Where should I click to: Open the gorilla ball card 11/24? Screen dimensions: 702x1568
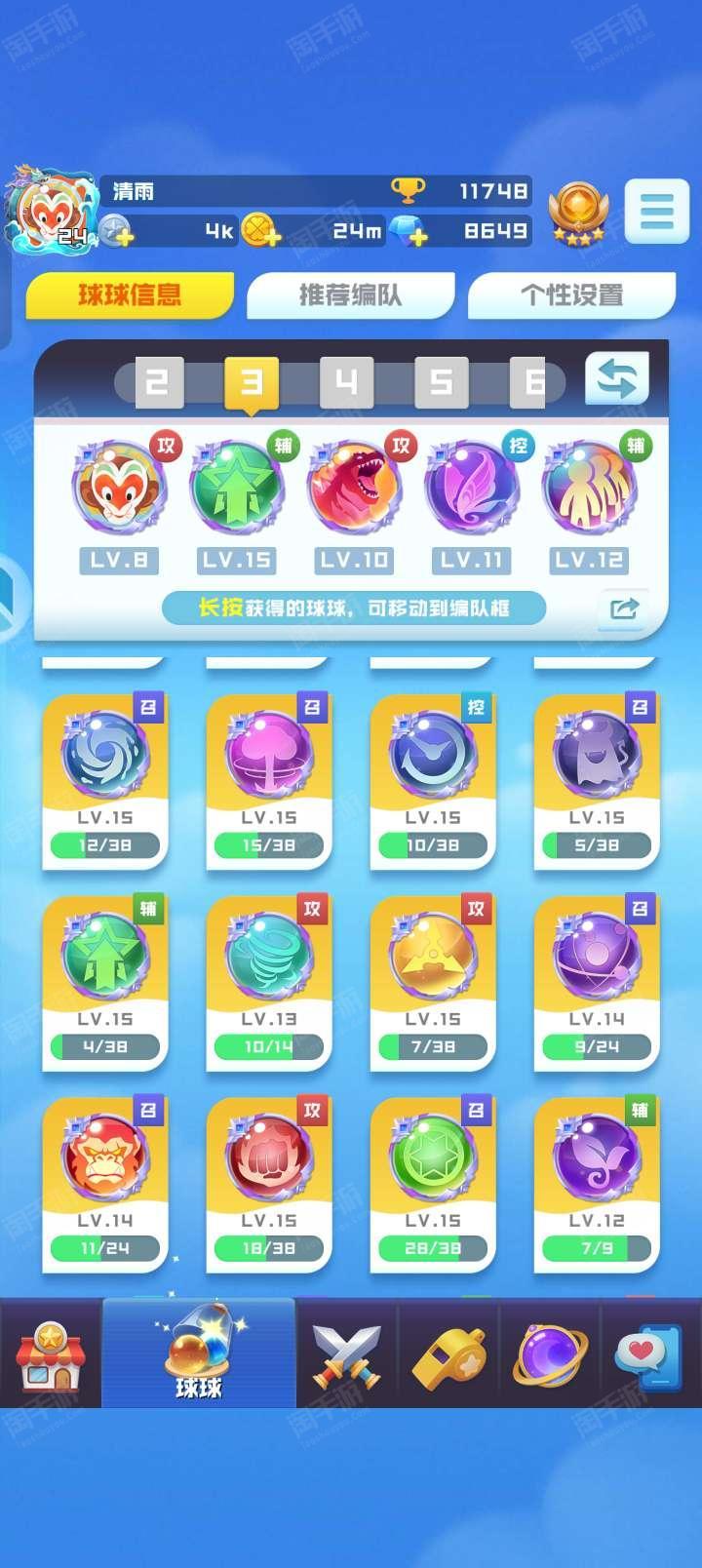105,1185
